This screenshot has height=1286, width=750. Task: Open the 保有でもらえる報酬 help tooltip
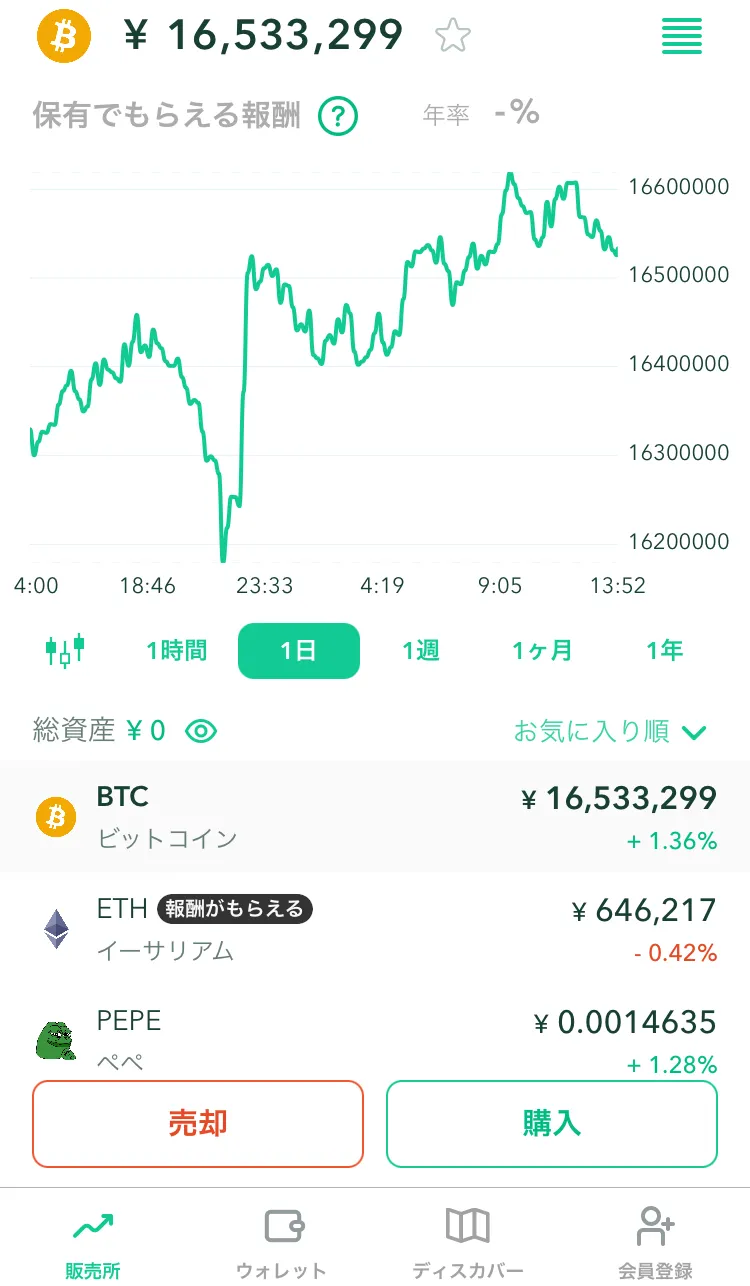click(x=338, y=116)
